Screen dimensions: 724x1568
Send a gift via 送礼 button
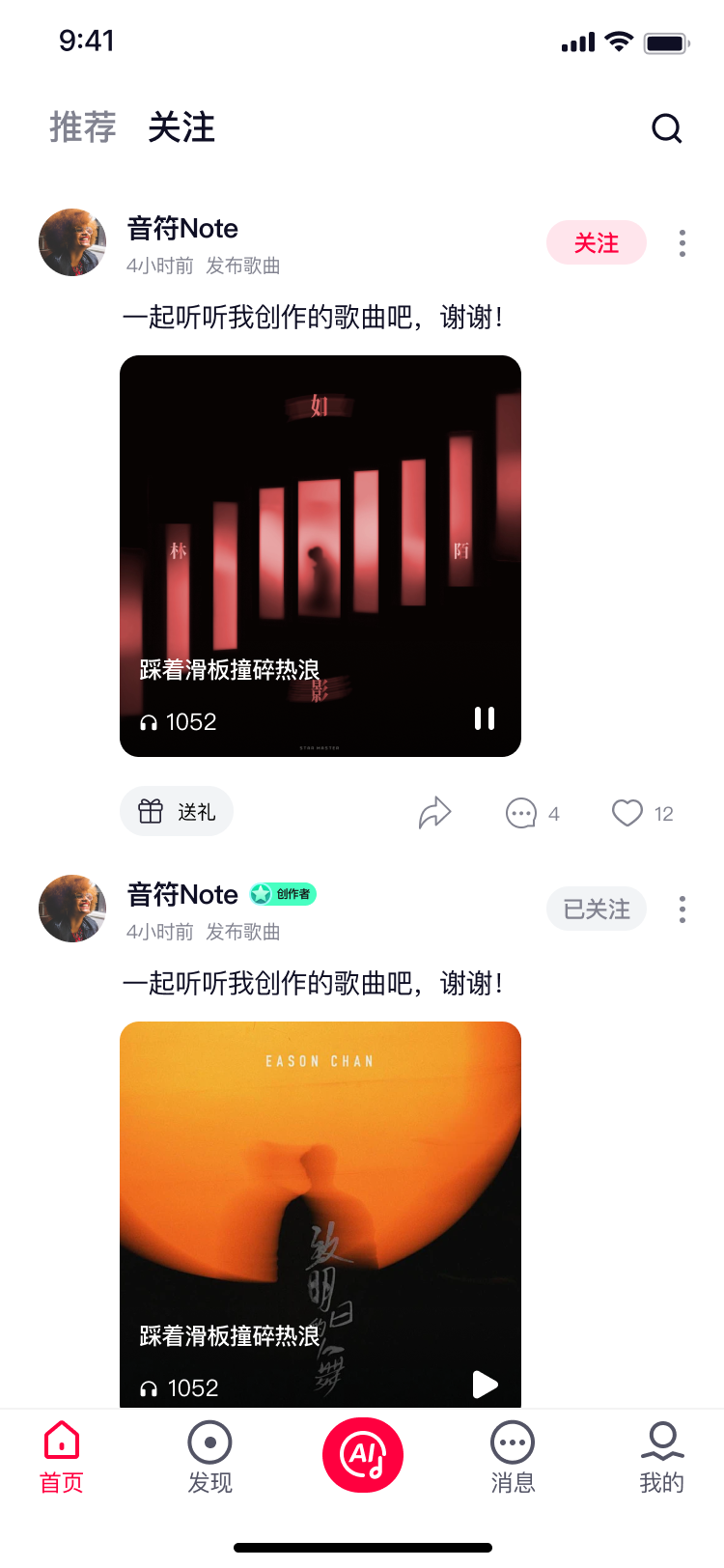click(176, 811)
